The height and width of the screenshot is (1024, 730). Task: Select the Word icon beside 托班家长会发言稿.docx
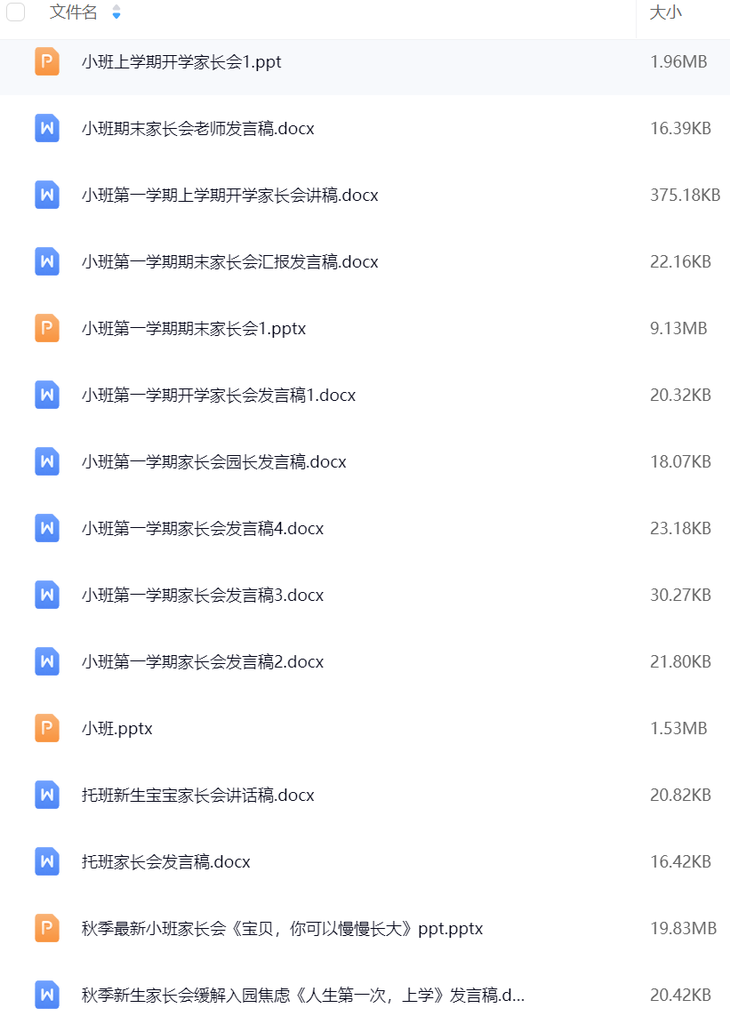pos(46,861)
